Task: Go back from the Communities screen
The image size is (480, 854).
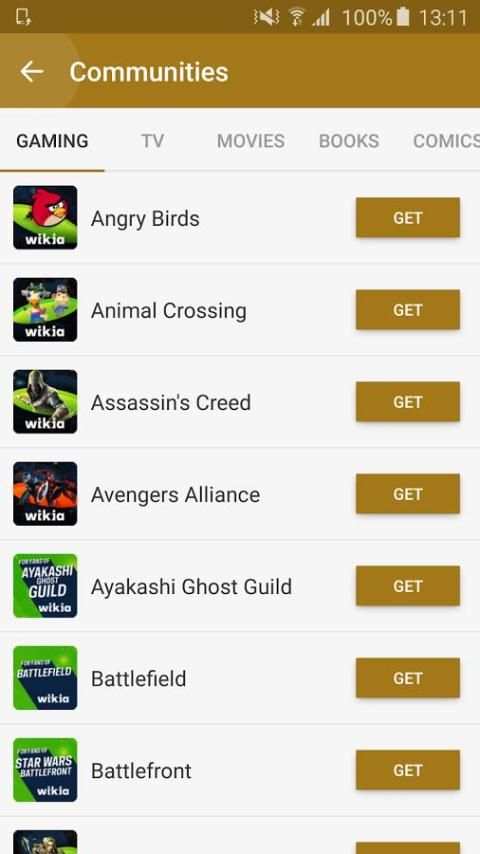Action: coord(32,71)
